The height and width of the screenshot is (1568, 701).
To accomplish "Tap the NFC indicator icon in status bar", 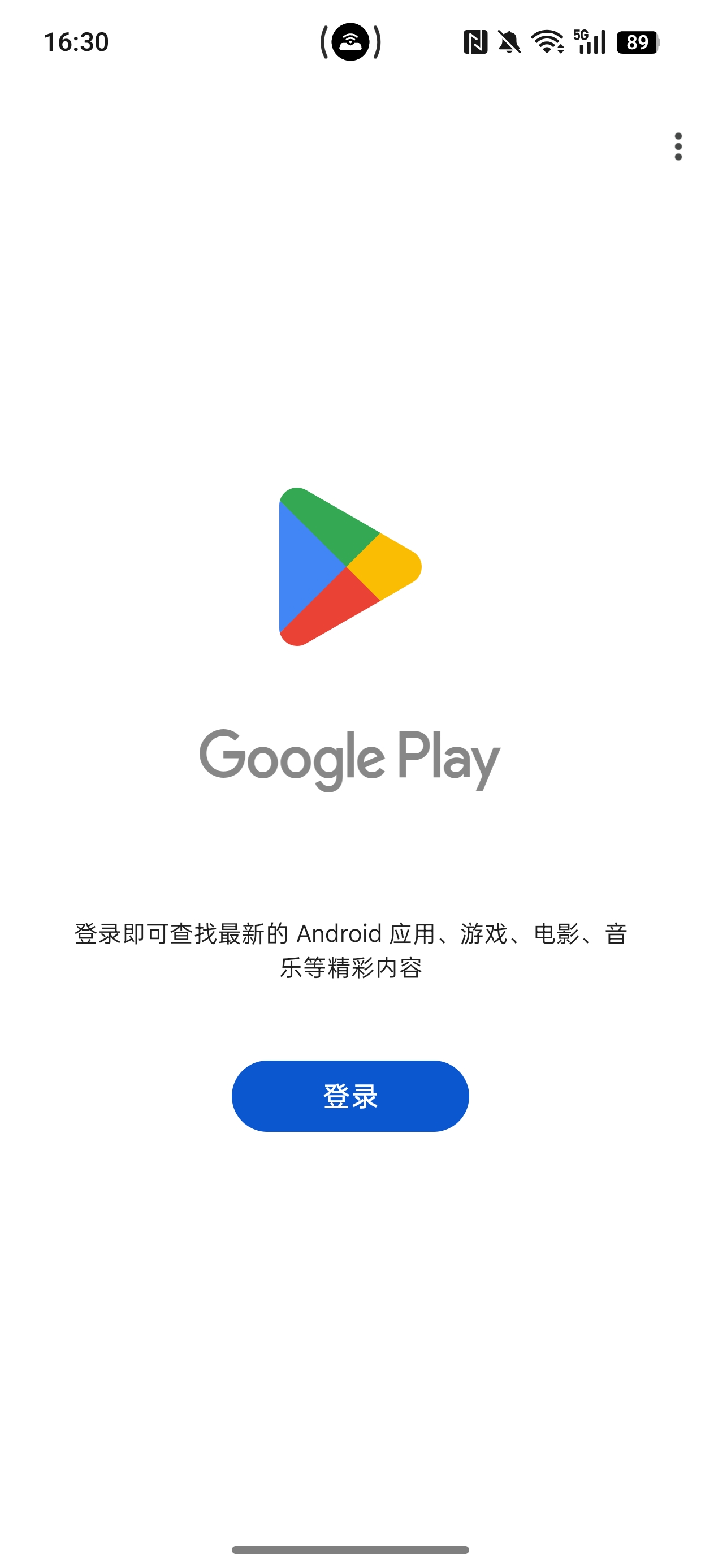I will 475,42.
